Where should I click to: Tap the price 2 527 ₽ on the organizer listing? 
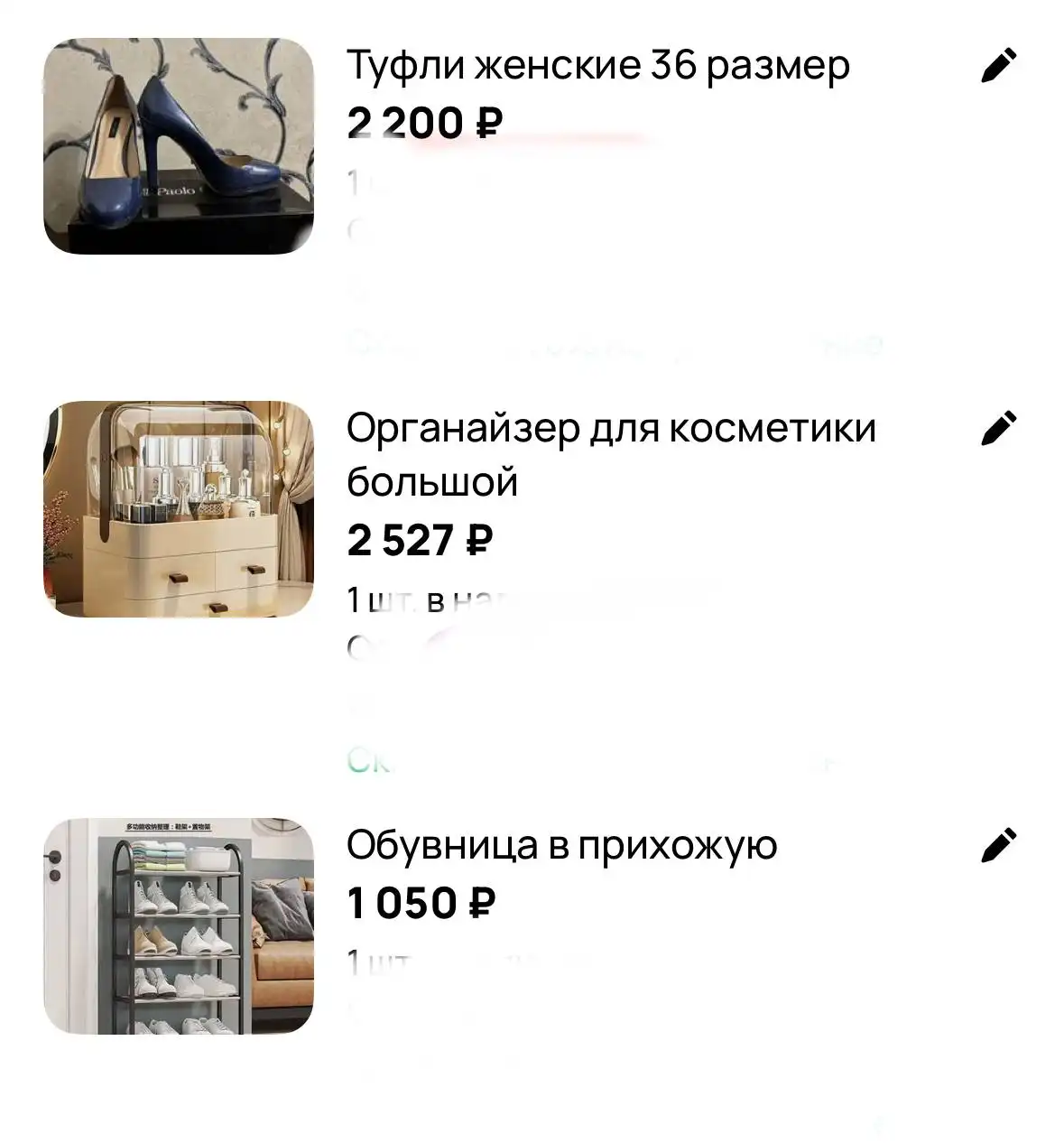pyautogui.click(x=420, y=540)
